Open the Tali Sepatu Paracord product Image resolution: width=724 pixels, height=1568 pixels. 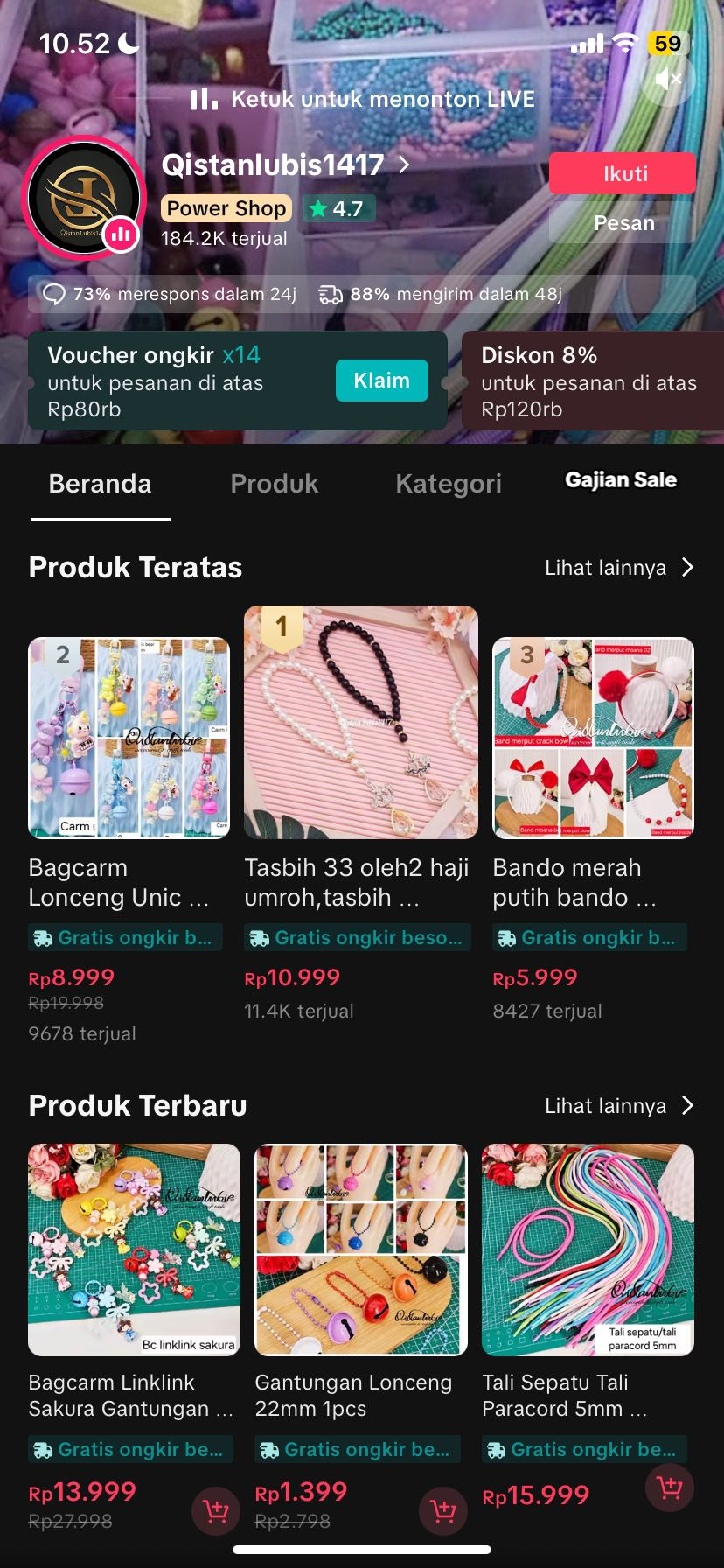point(588,1249)
